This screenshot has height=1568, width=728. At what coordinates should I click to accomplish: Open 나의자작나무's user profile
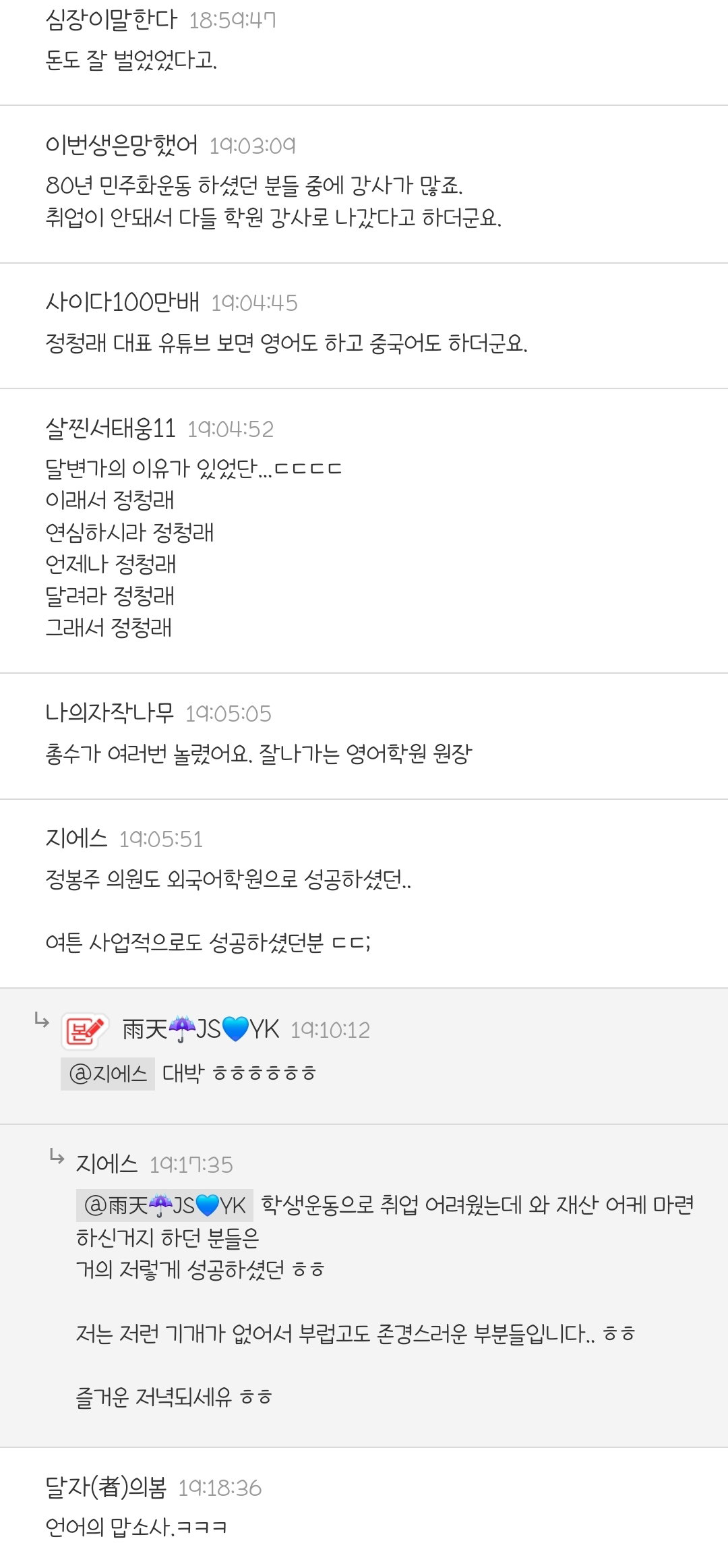pyautogui.click(x=109, y=713)
